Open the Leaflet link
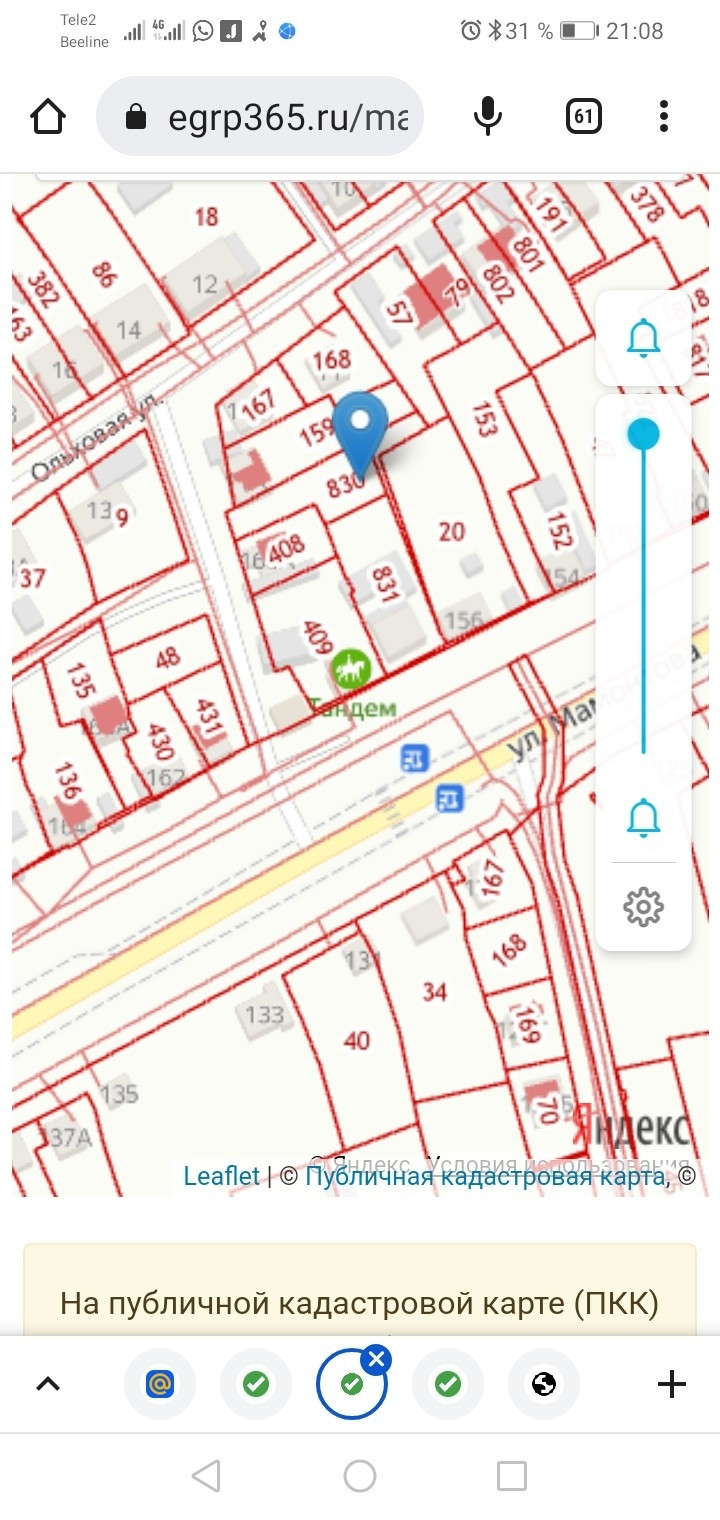Viewport: 720px width, 1520px height. (221, 1176)
